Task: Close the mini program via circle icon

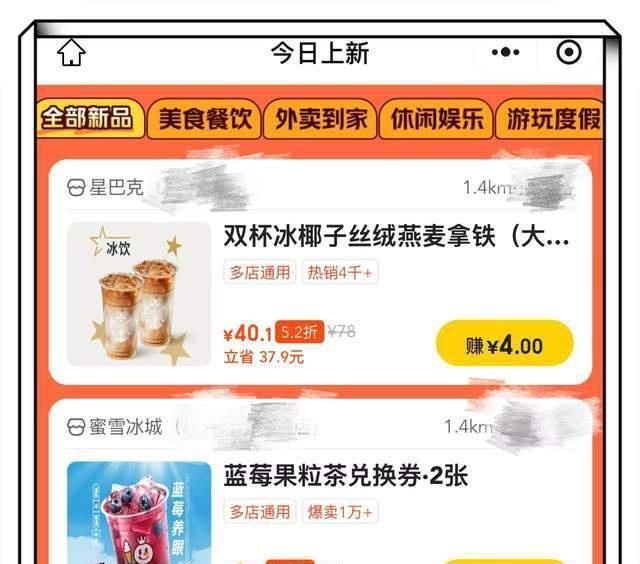Action: [x=569, y=52]
